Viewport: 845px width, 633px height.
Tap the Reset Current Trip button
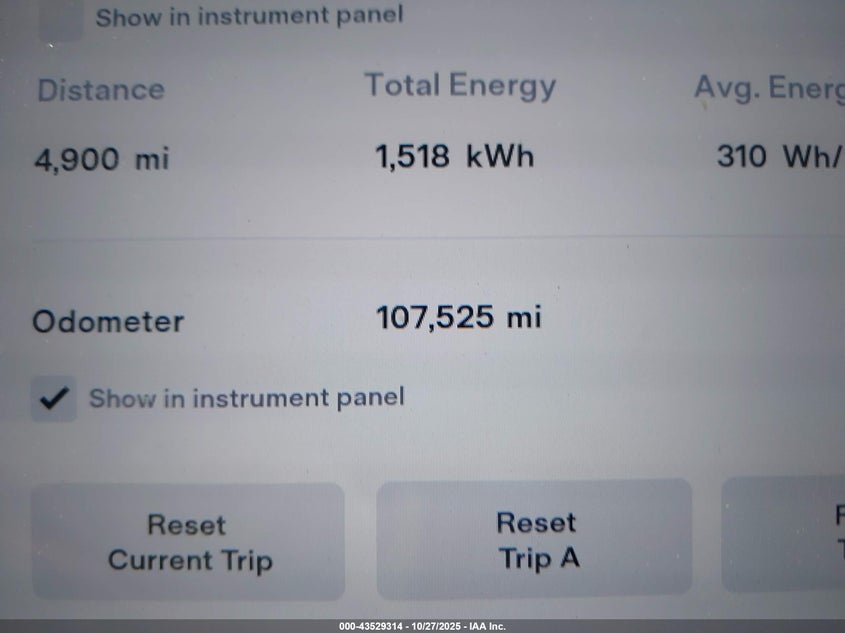188,542
